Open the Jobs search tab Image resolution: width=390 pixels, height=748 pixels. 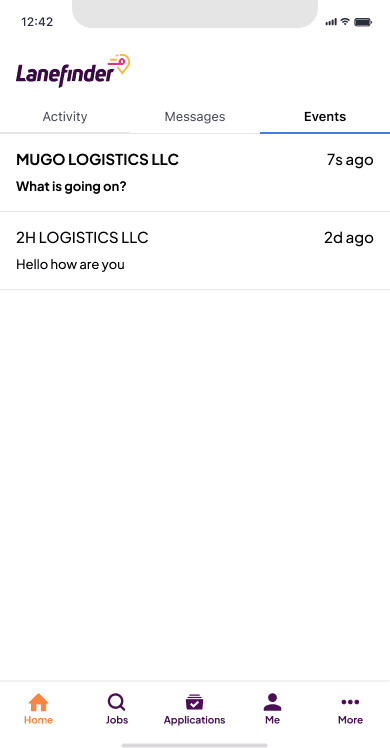point(117,709)
